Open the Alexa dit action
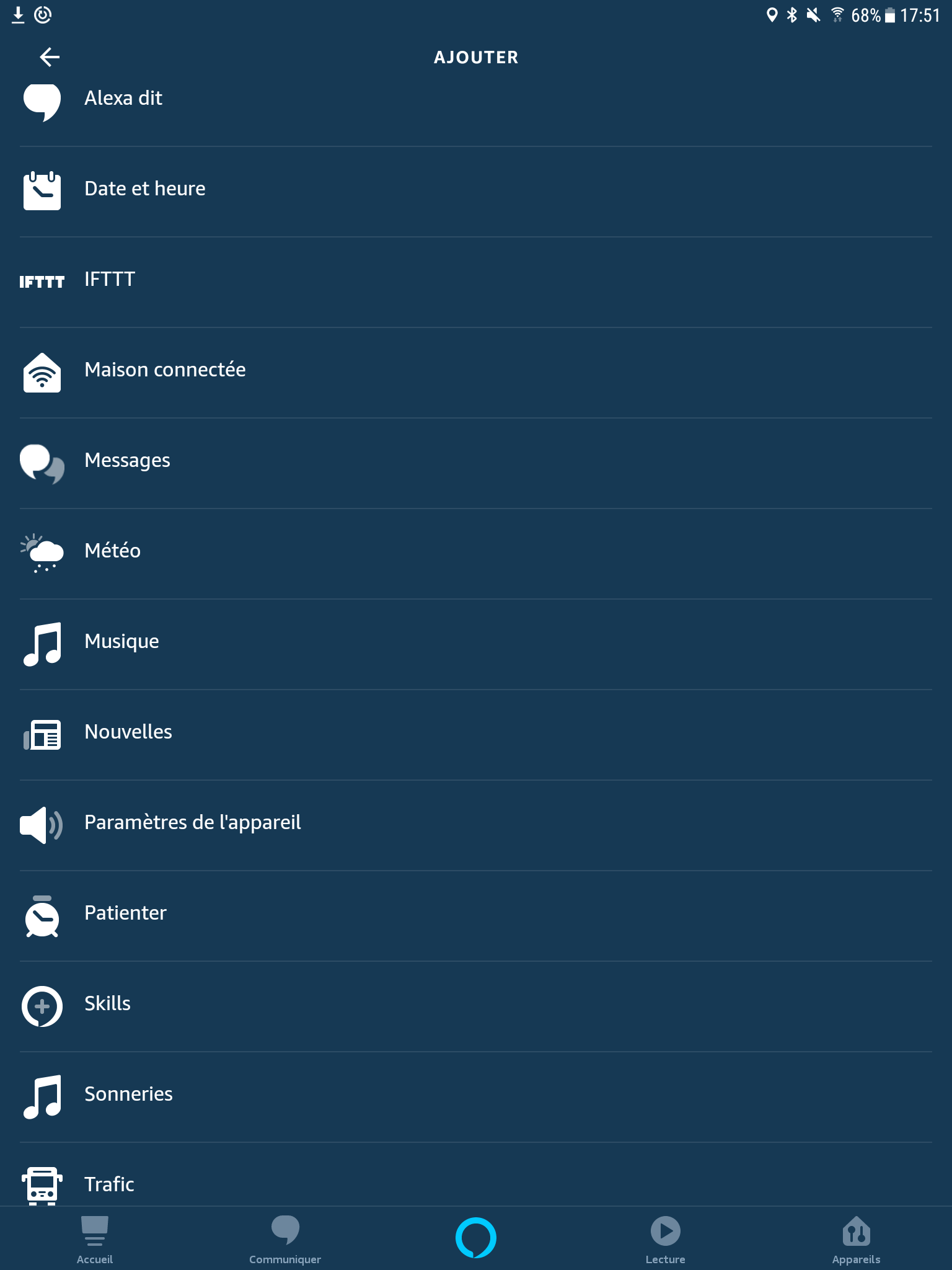This screenshot has width=952, height=1270. (123, 99)
